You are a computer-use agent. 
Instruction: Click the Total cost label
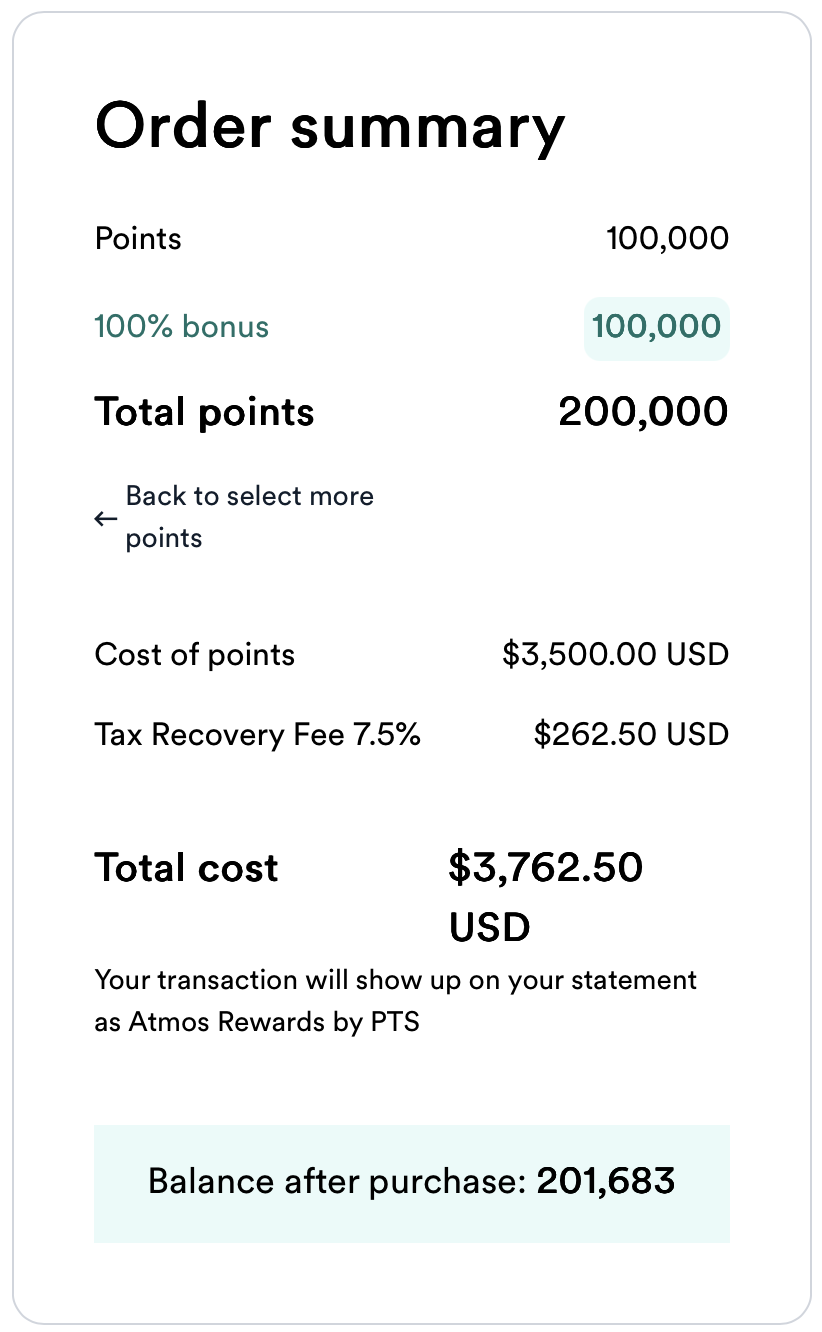(x=186, y=868)
